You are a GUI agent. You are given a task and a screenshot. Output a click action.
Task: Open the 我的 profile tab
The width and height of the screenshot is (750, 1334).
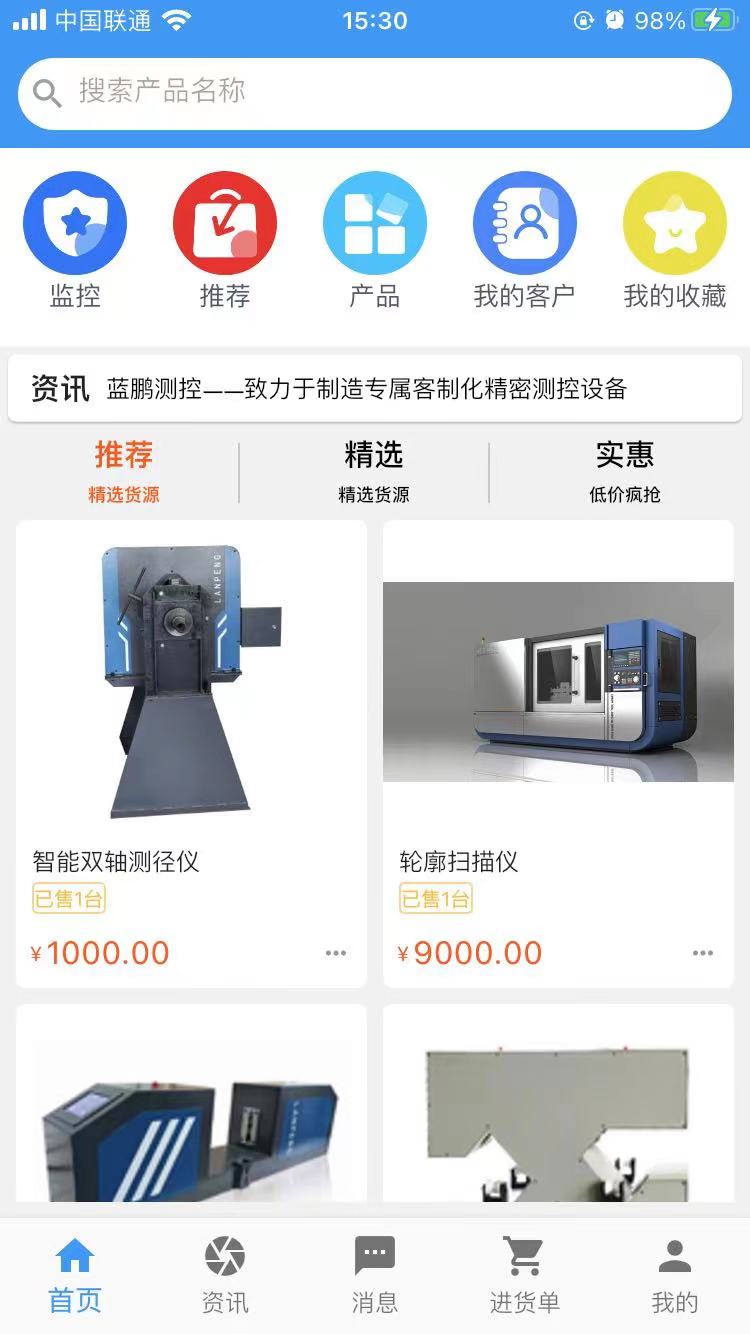coord(675,1275)
